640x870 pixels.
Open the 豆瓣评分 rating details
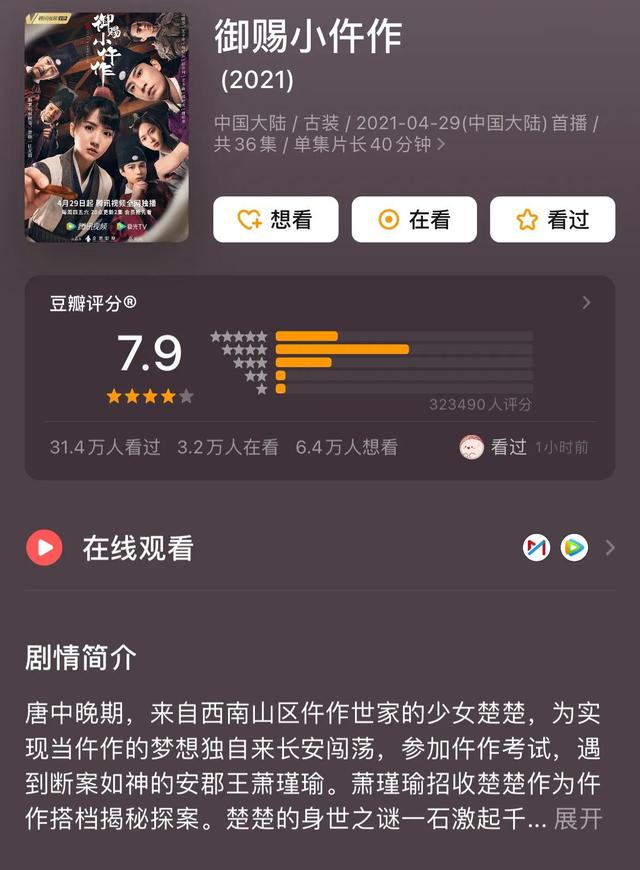click(x=586, y=303)
